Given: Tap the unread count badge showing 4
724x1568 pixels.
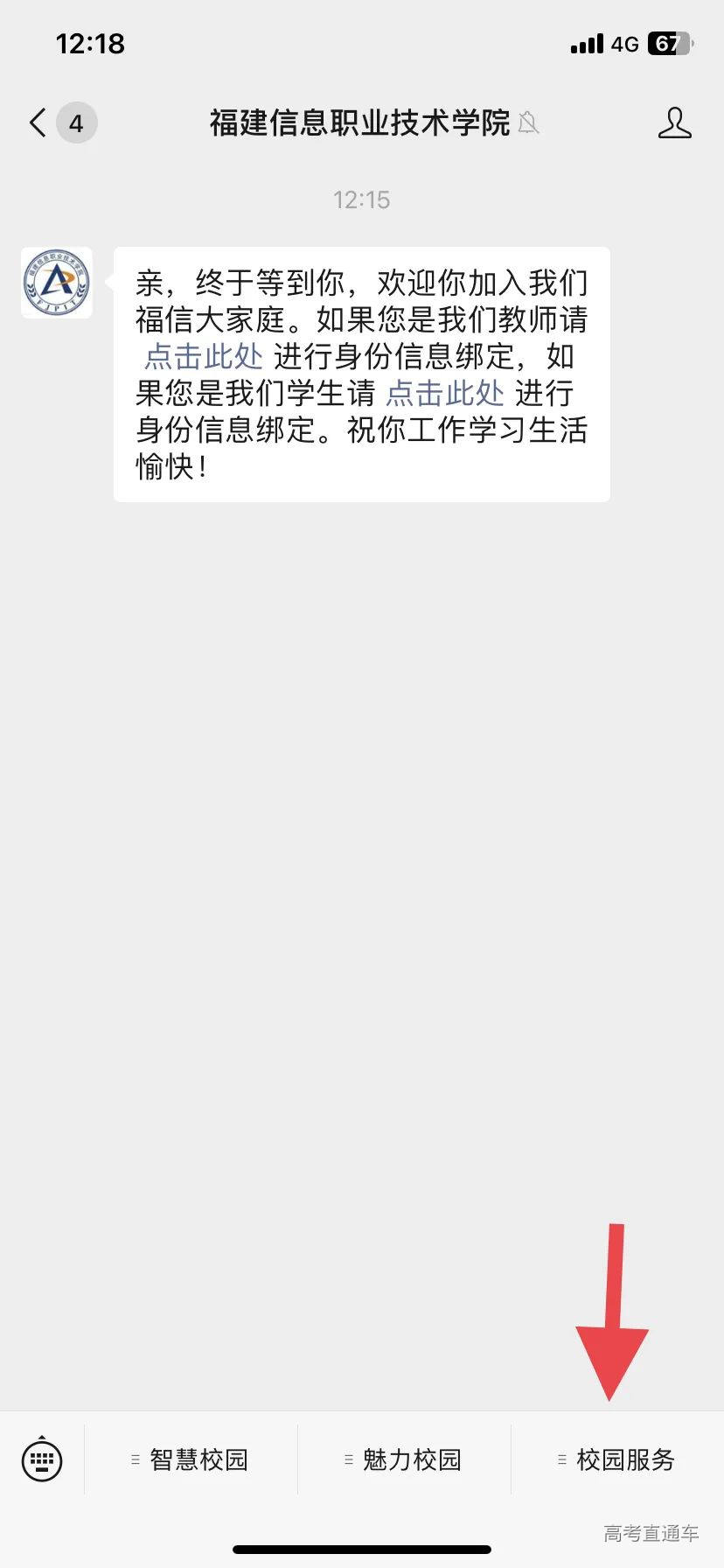Looking at the screenshot, I should (x=76, y=122).
